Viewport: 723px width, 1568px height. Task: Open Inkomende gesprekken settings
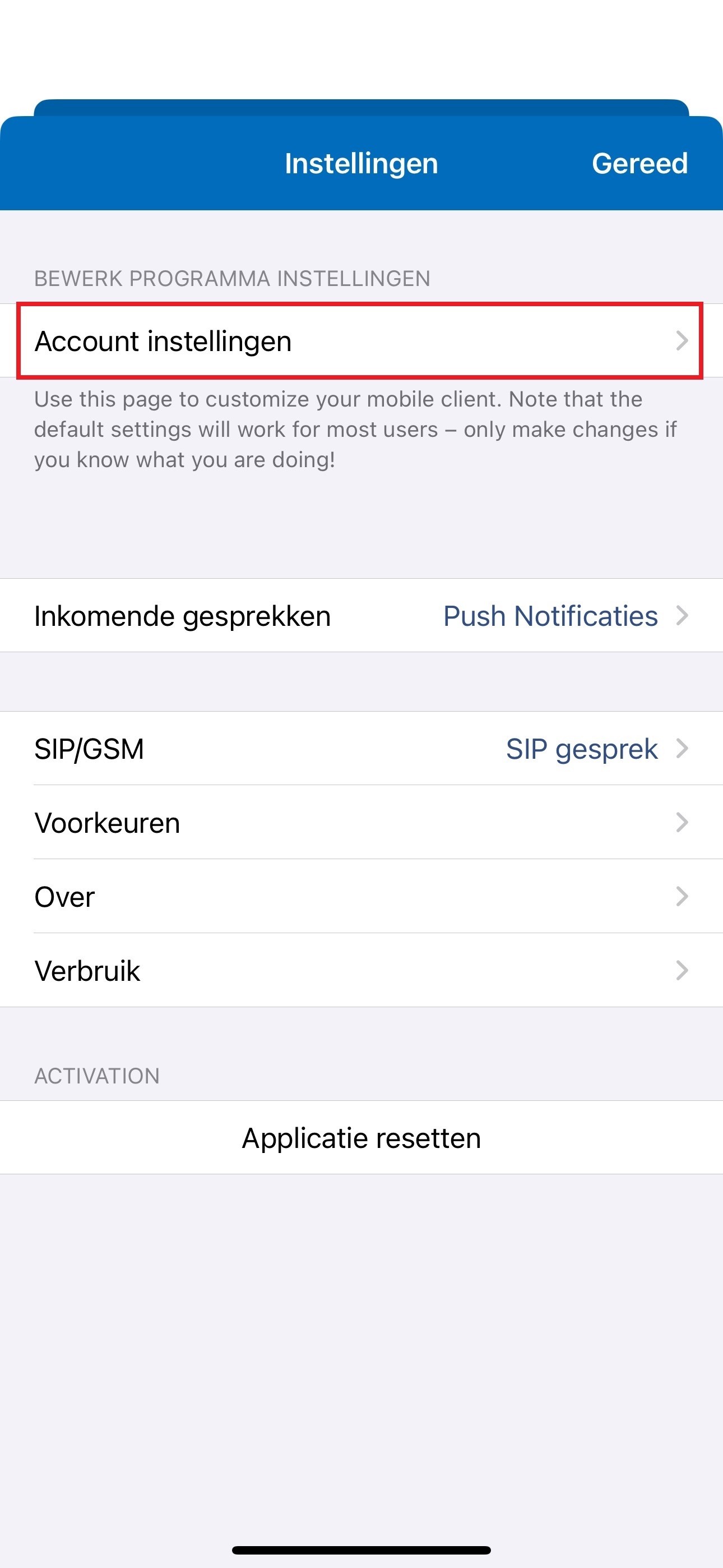click(361, 616)
